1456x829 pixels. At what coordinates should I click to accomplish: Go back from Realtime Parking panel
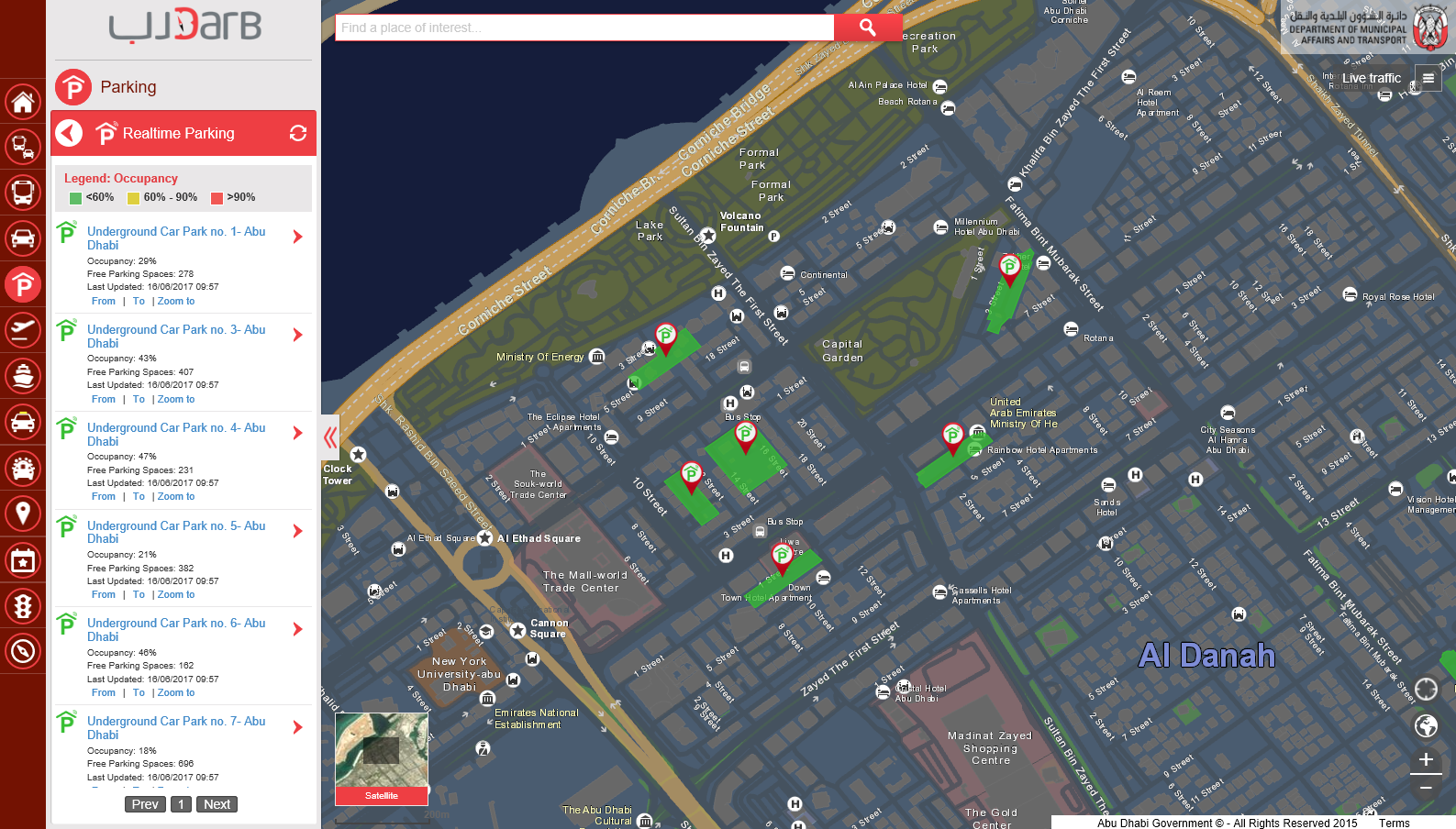coord(69,134)
